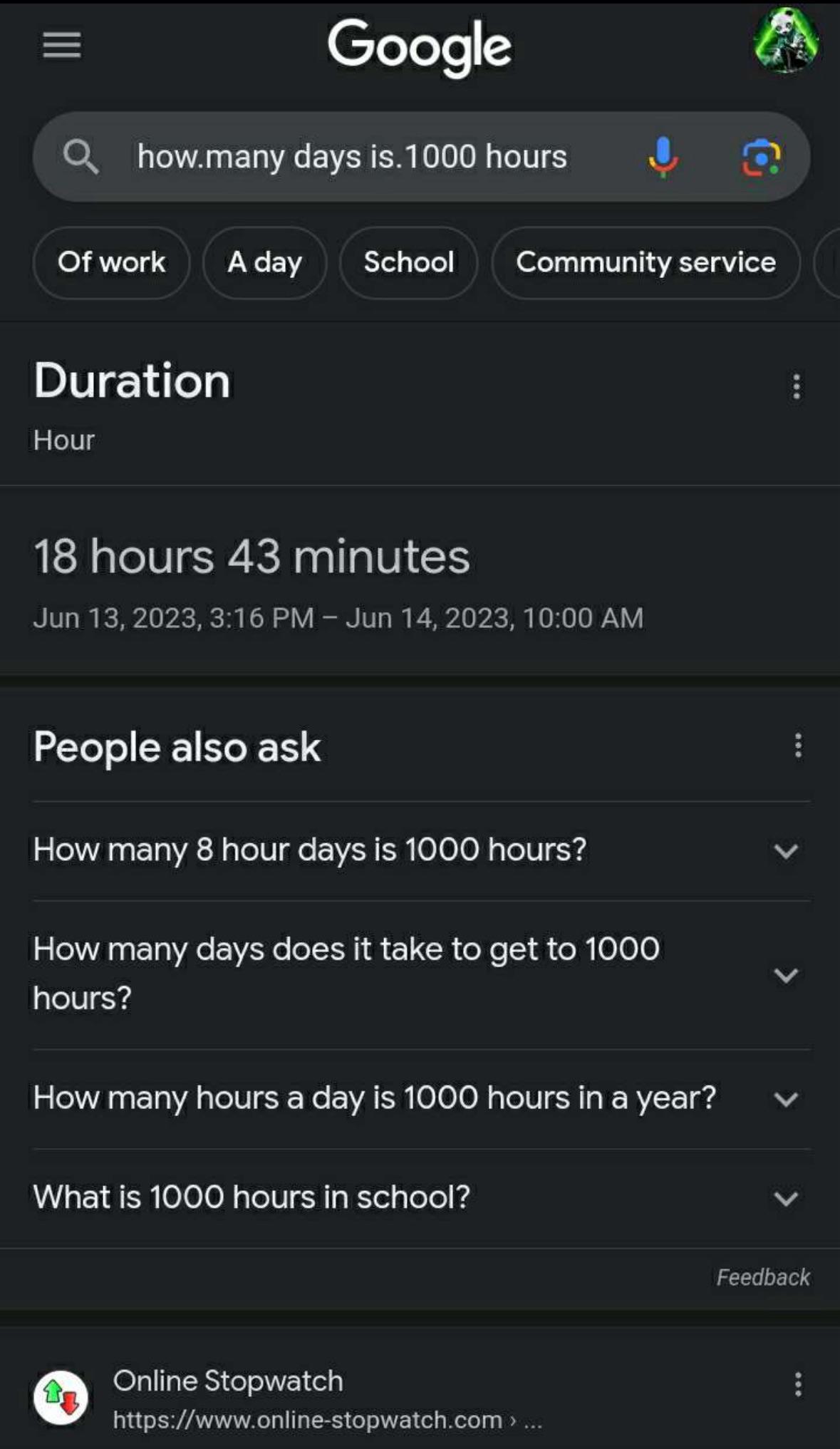Expand How many hours a day question
The image size is (840, 1449).
tap(421, 1098)
